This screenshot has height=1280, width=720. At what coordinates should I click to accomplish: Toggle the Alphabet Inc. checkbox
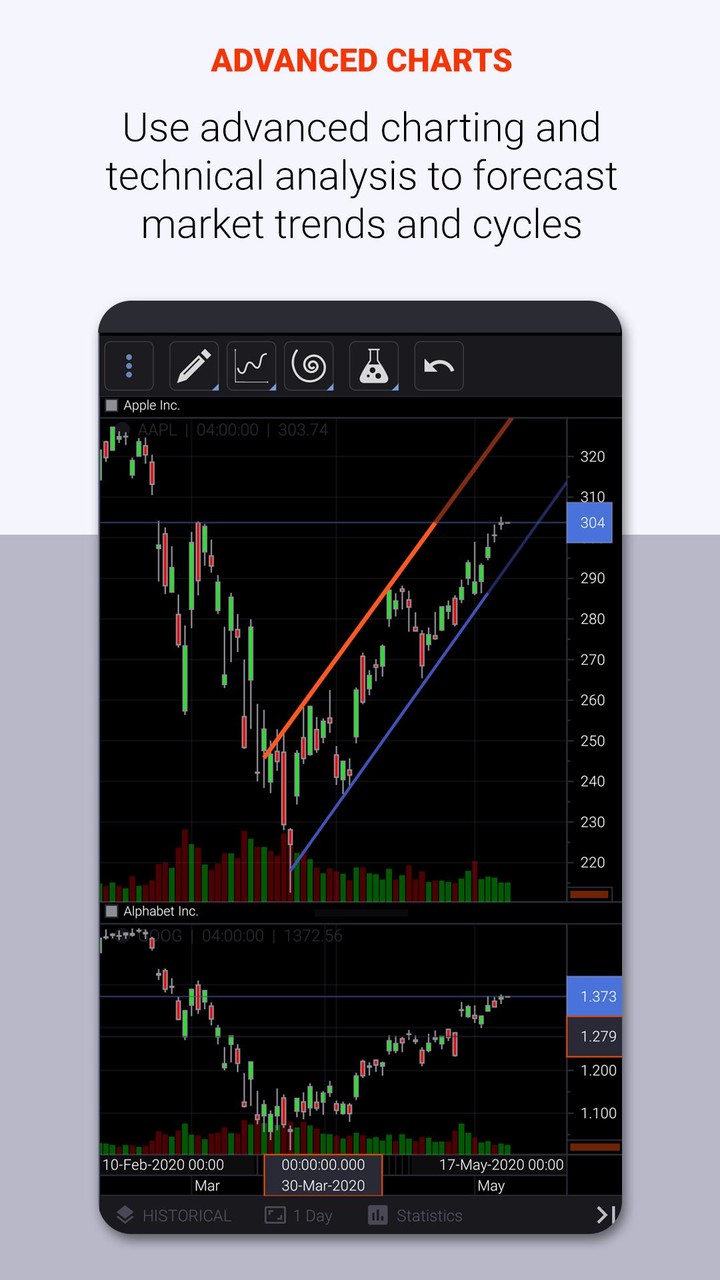click(x=112, y=911)
